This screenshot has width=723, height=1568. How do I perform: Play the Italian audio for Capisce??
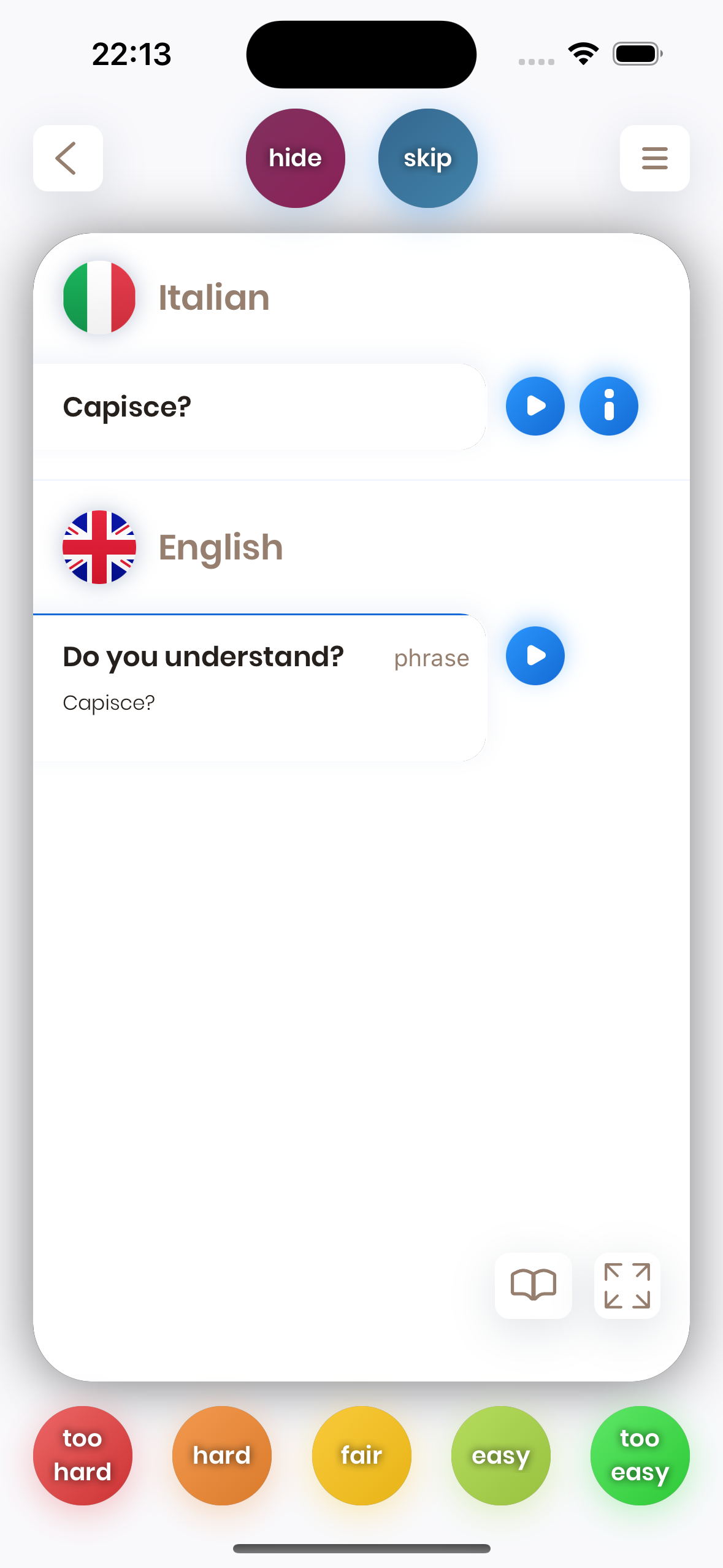pos(535,406)
